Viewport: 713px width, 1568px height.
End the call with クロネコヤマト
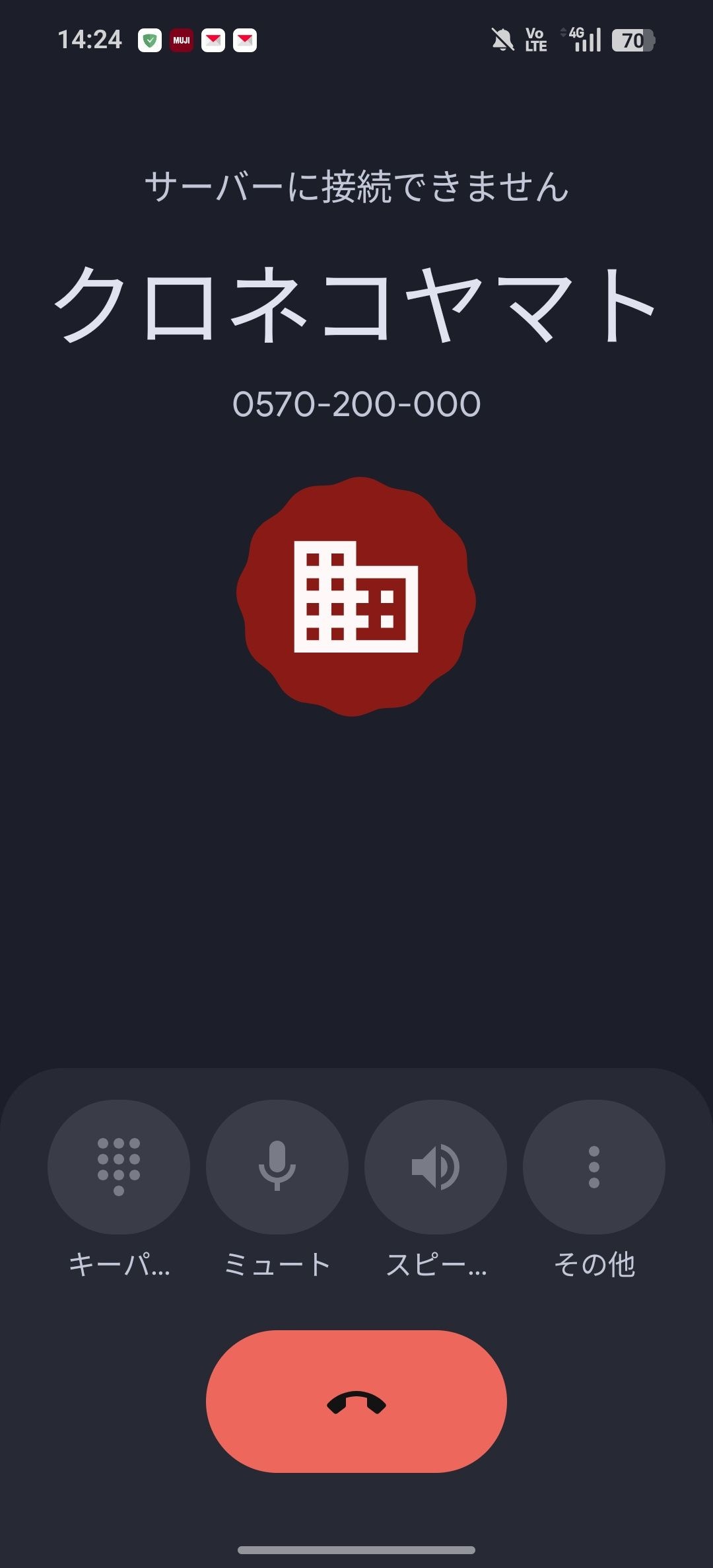pyautogui.click(x=356, y=1401)
